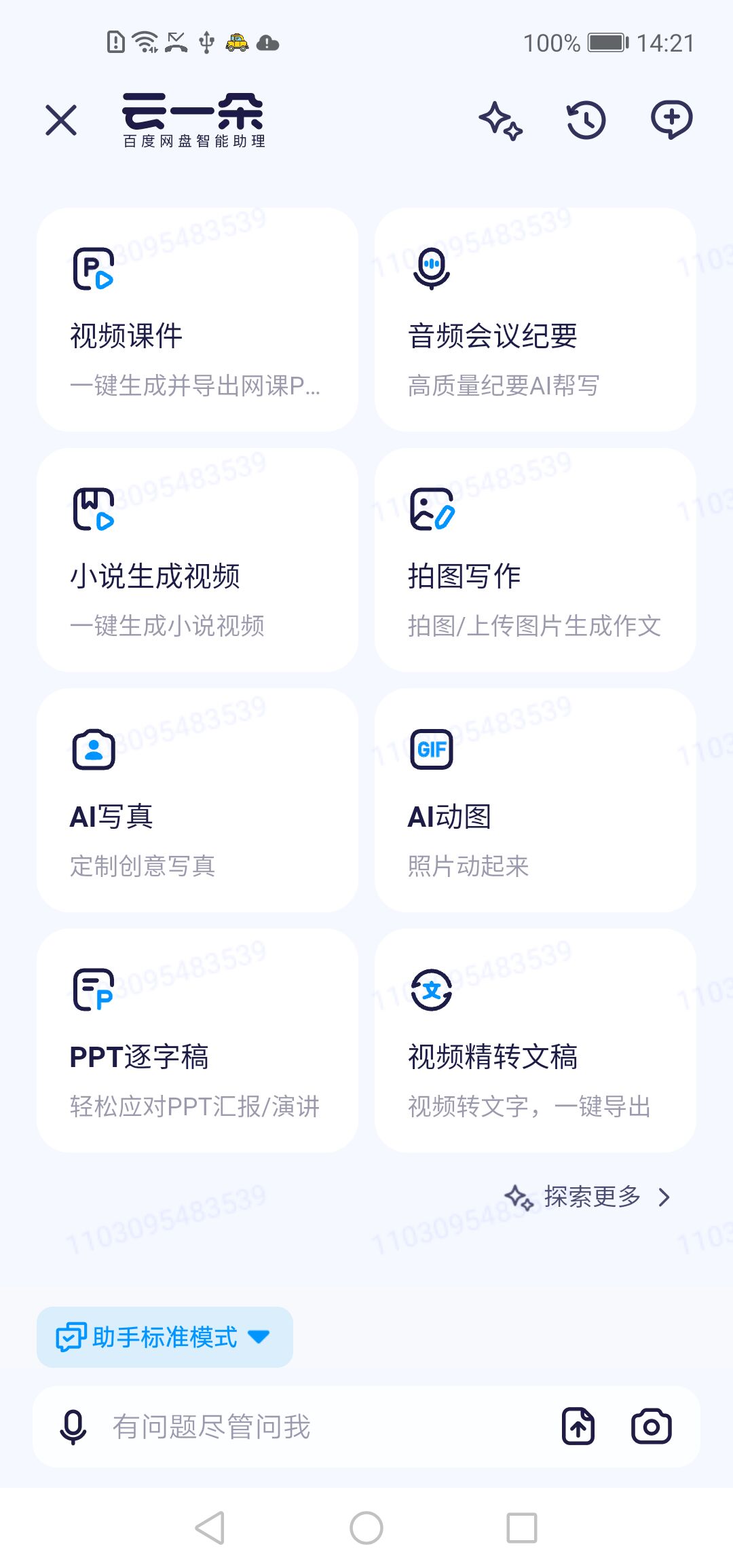The image size is (733, 1568).
Task: Start a new chat conversation
Action: 671,120
